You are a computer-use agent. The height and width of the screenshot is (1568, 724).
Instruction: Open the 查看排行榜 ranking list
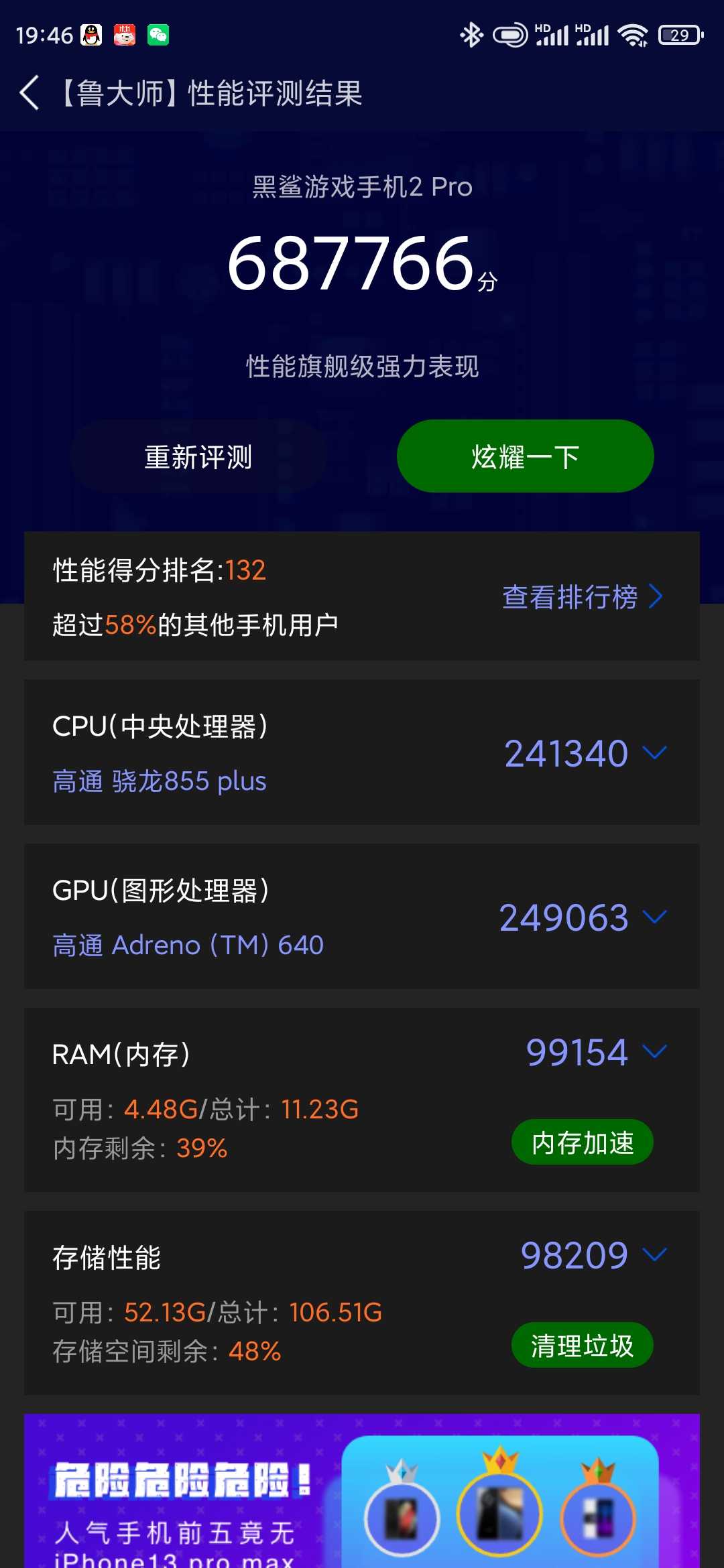[x=583, y=596]
